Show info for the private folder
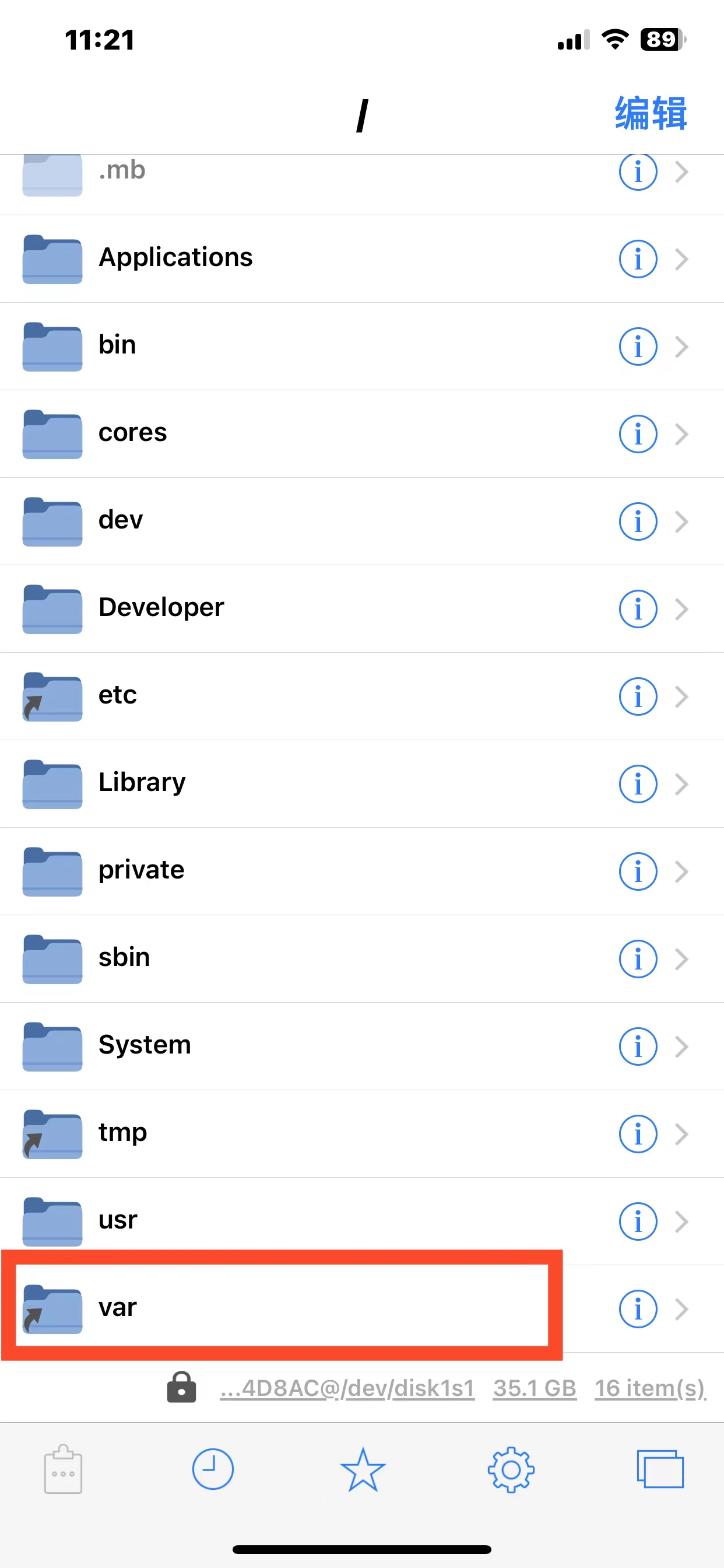This screenshot has height=1568, width=724. (x=637, y=871)
